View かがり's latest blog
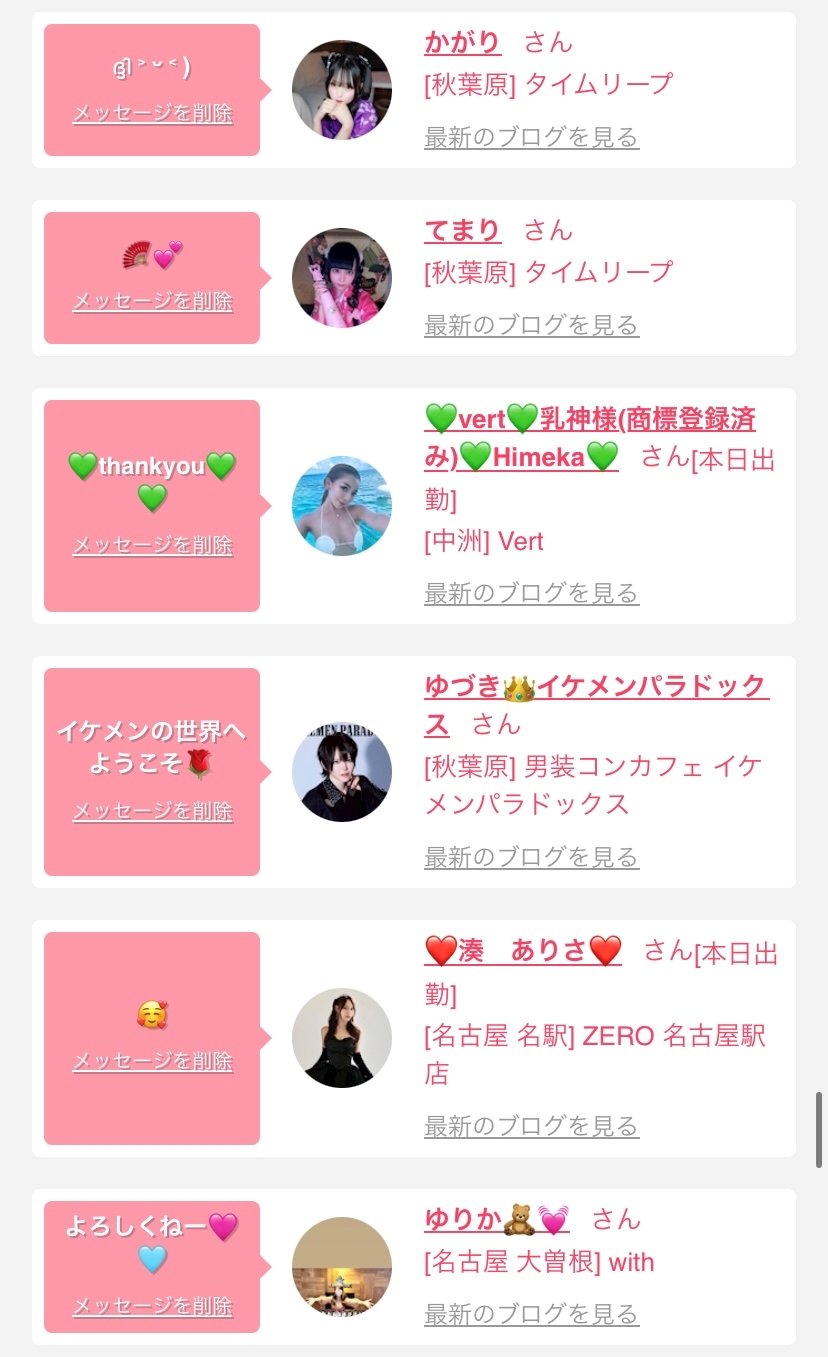Screen dimensions: 828x1357 (x=531, y=137)
